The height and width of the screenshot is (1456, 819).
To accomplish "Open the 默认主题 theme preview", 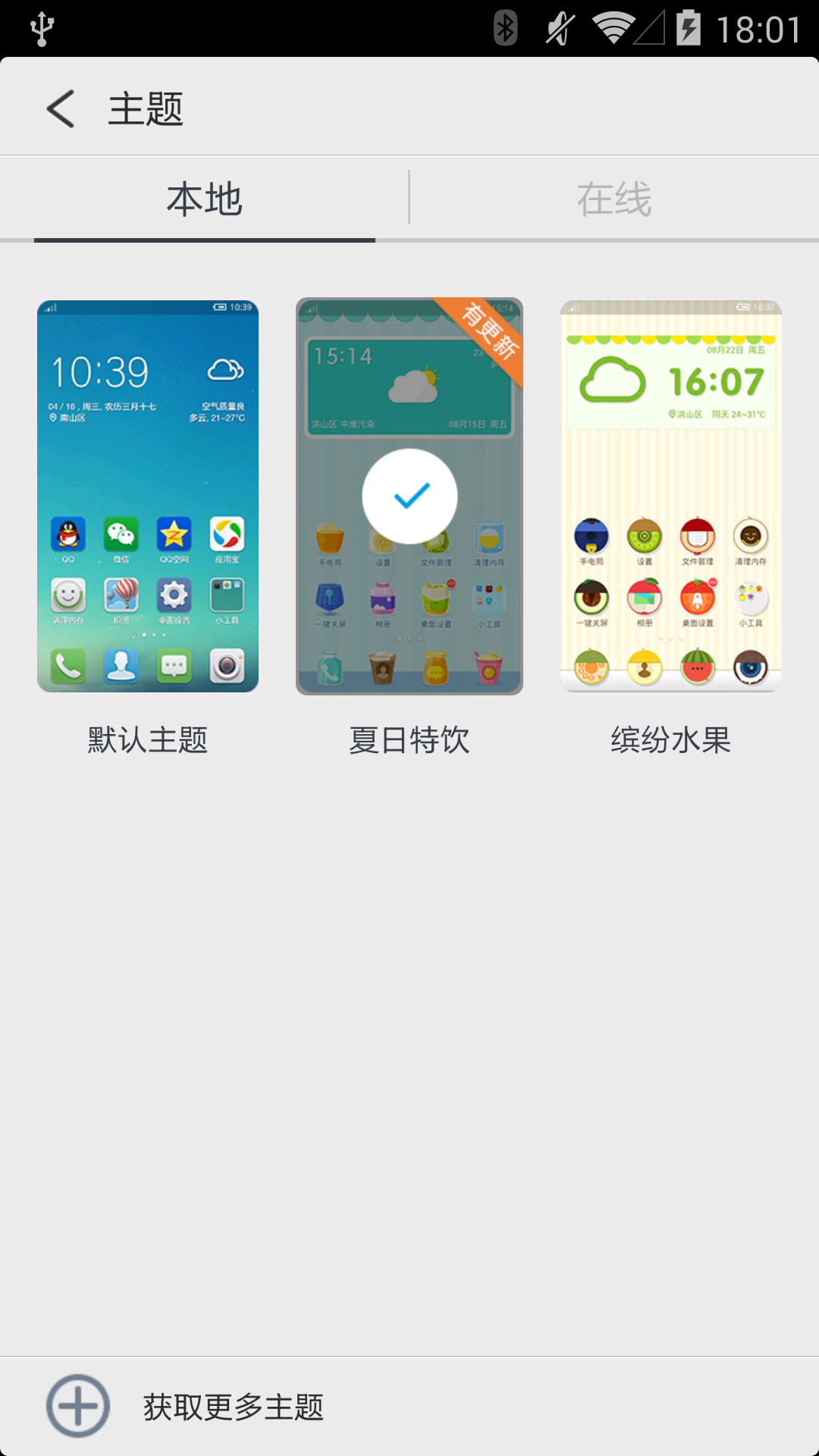I will point(148,496).
